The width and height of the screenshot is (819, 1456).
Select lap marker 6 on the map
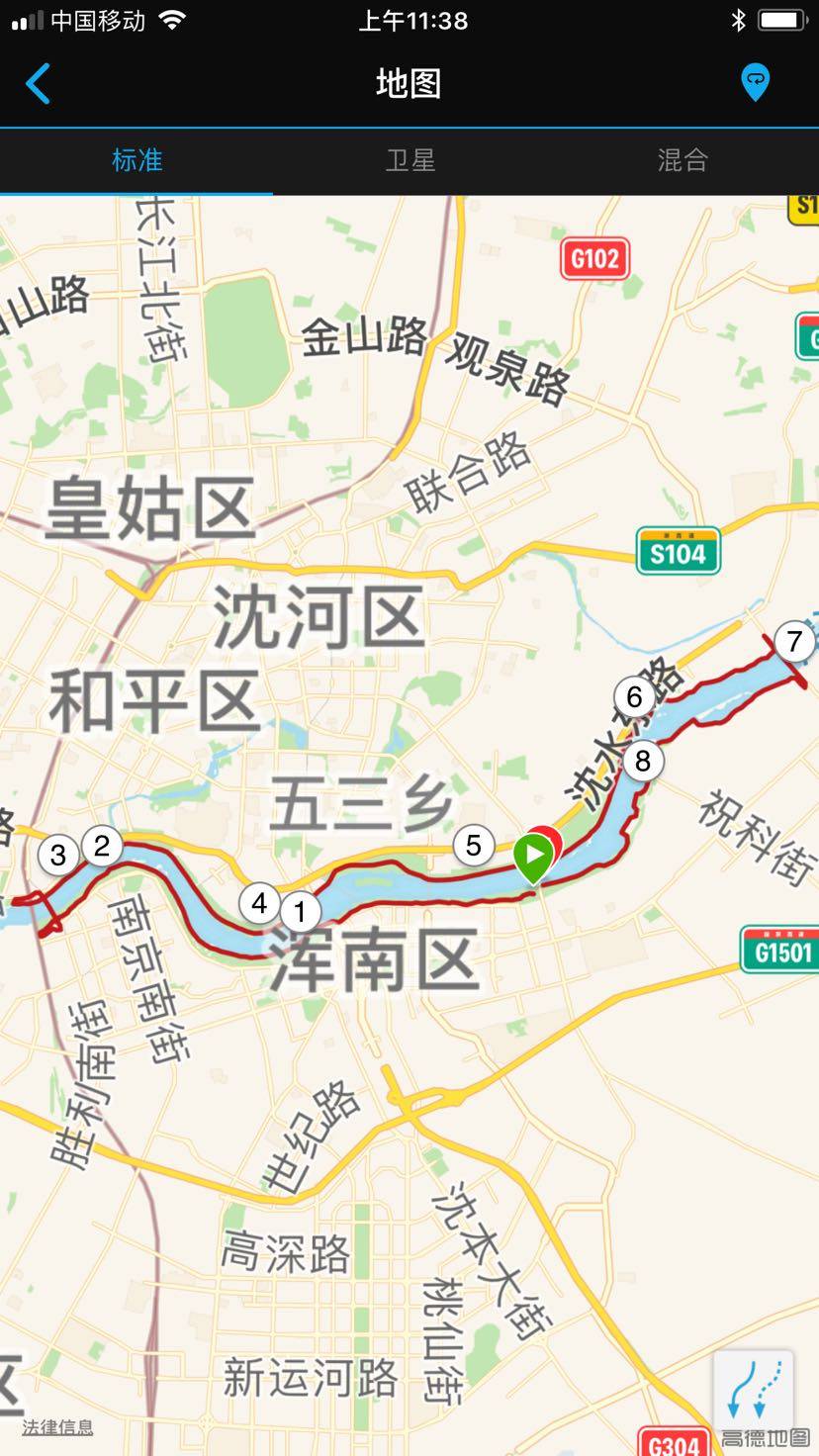(x=634, y=697)
